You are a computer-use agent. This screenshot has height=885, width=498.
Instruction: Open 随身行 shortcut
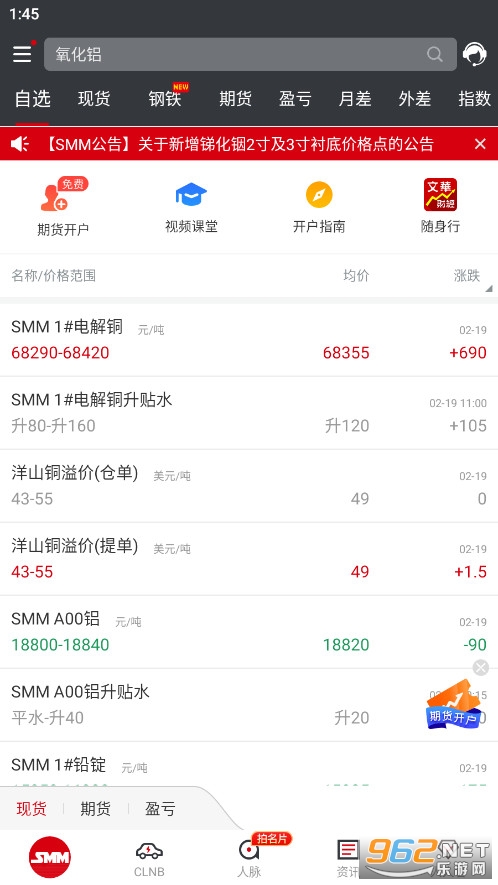pyautogui.click(x=440, y=207)
